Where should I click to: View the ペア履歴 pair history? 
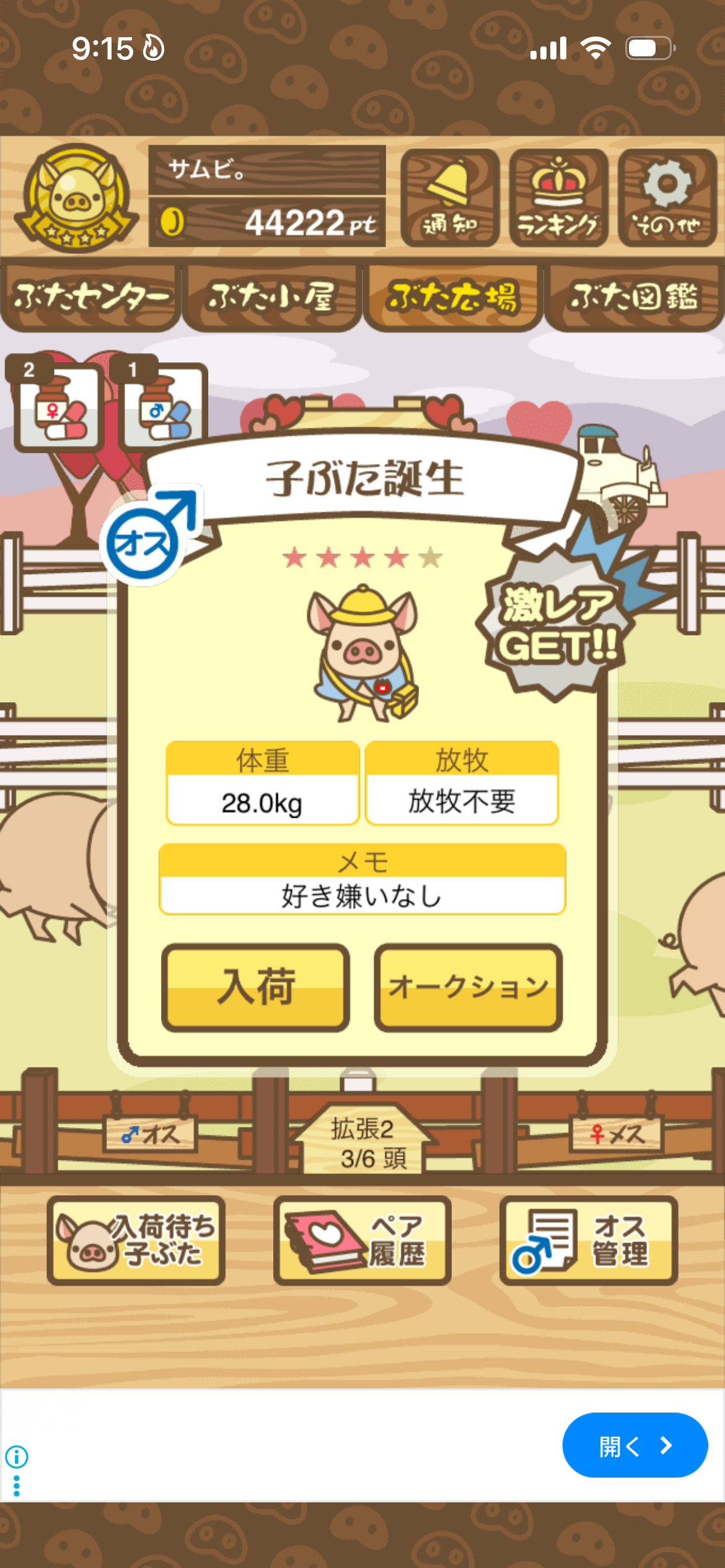tap(362, 1240)
